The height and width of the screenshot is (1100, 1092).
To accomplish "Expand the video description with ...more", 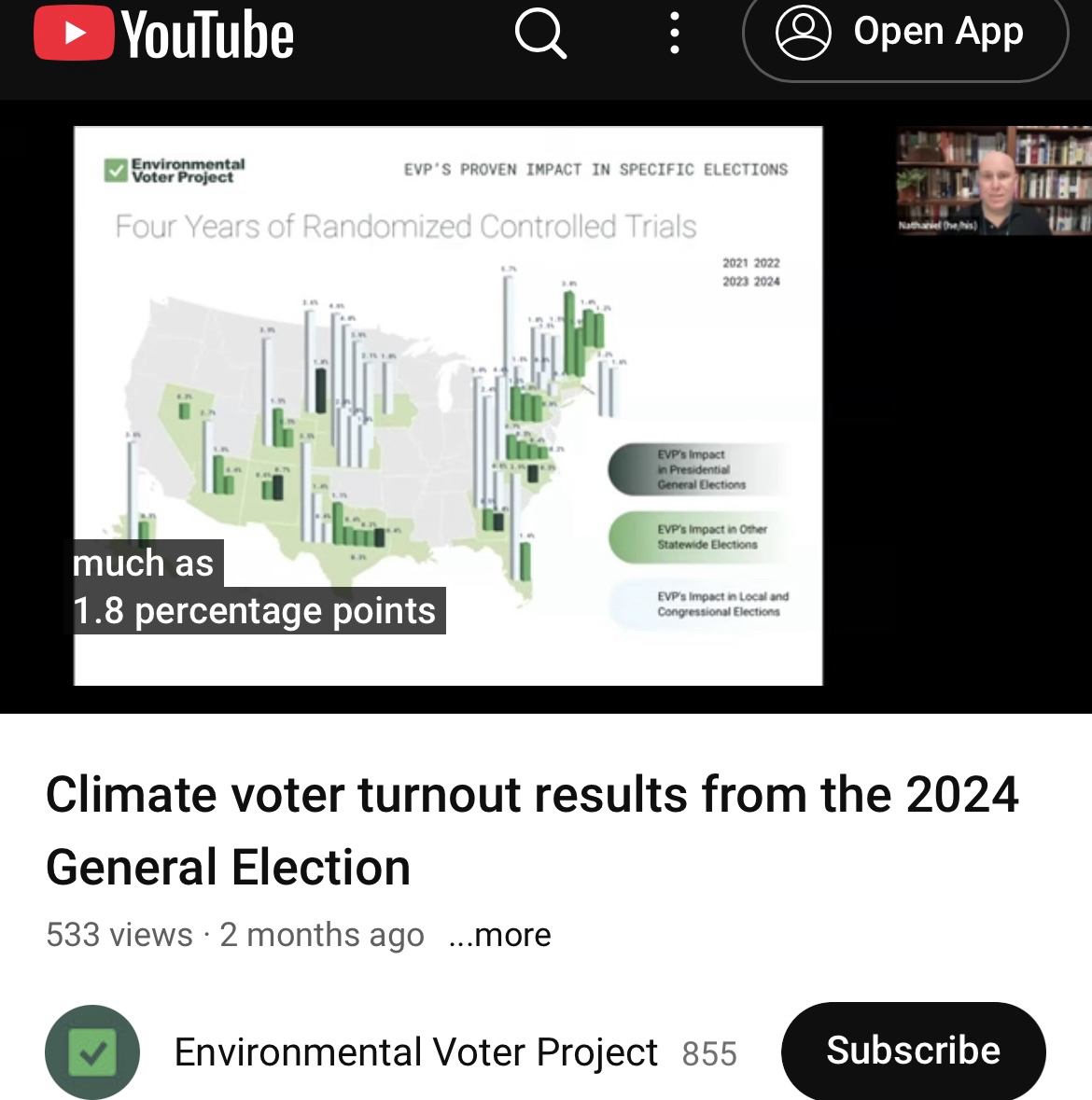I will 499,935.
